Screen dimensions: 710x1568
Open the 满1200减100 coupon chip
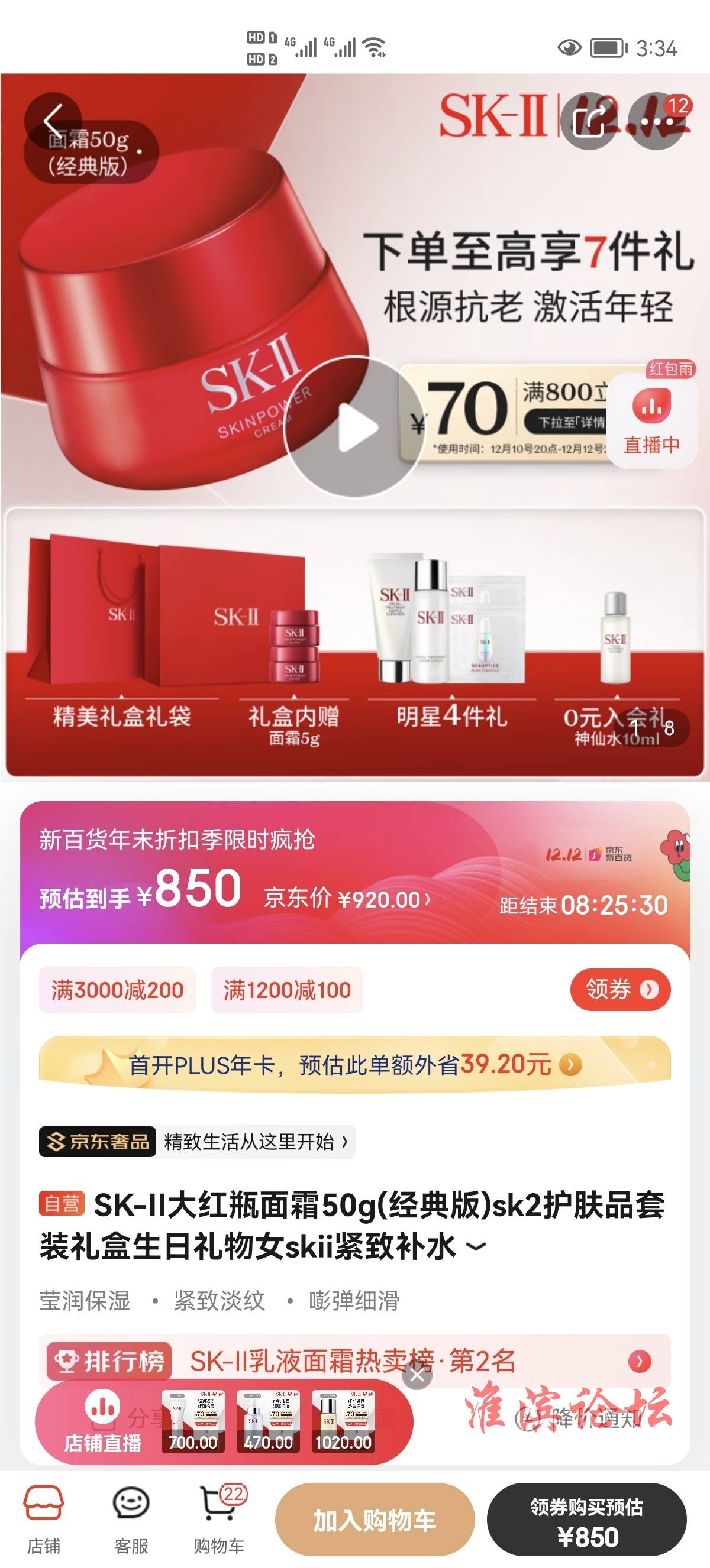[x=287, y=990]
